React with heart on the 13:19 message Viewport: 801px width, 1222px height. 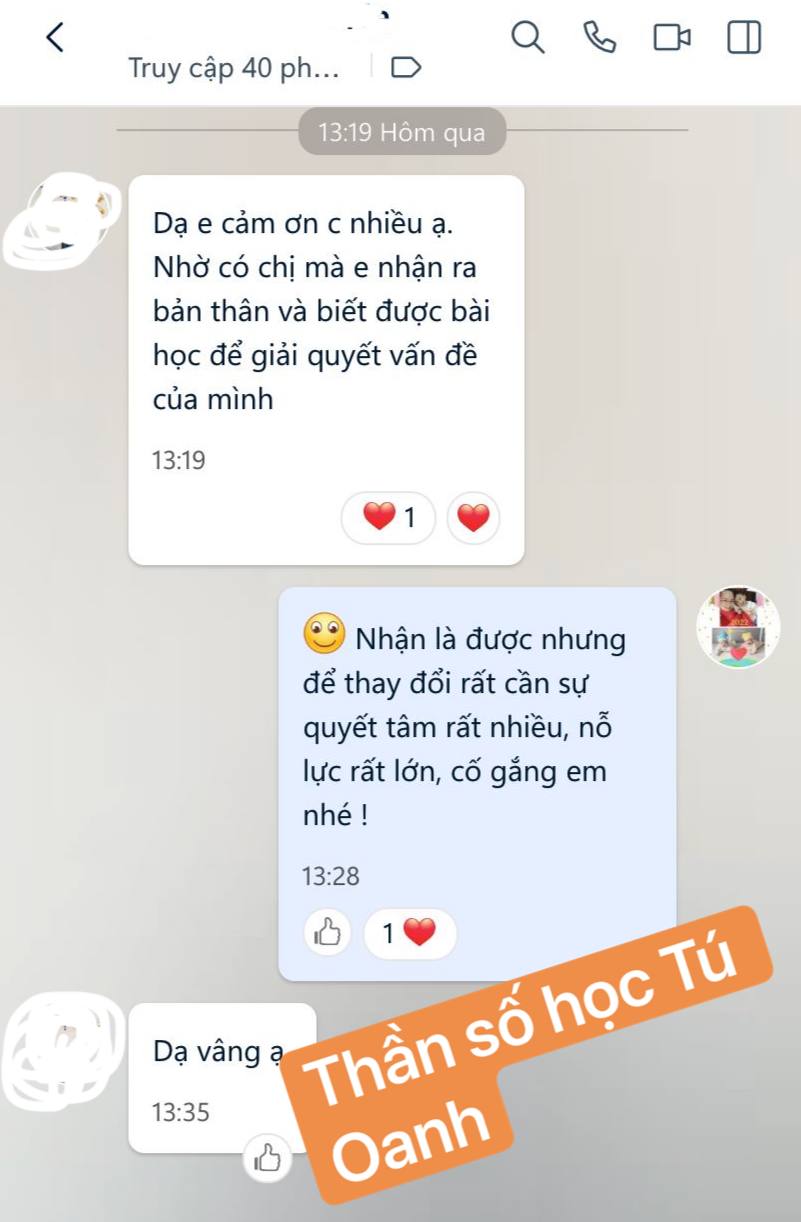[x=473, y=518]
